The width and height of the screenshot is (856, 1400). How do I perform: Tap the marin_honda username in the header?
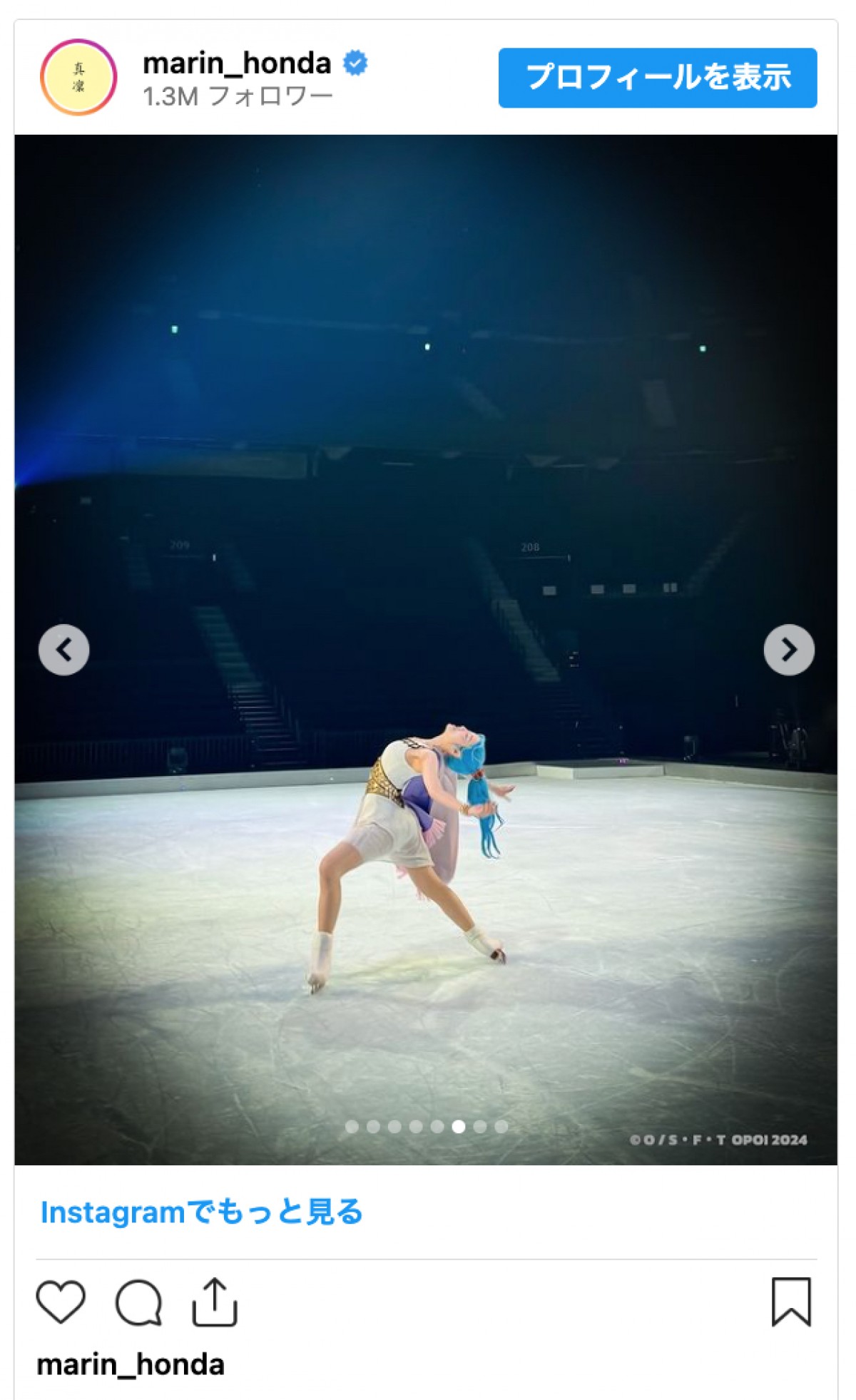tap(237, 63)
